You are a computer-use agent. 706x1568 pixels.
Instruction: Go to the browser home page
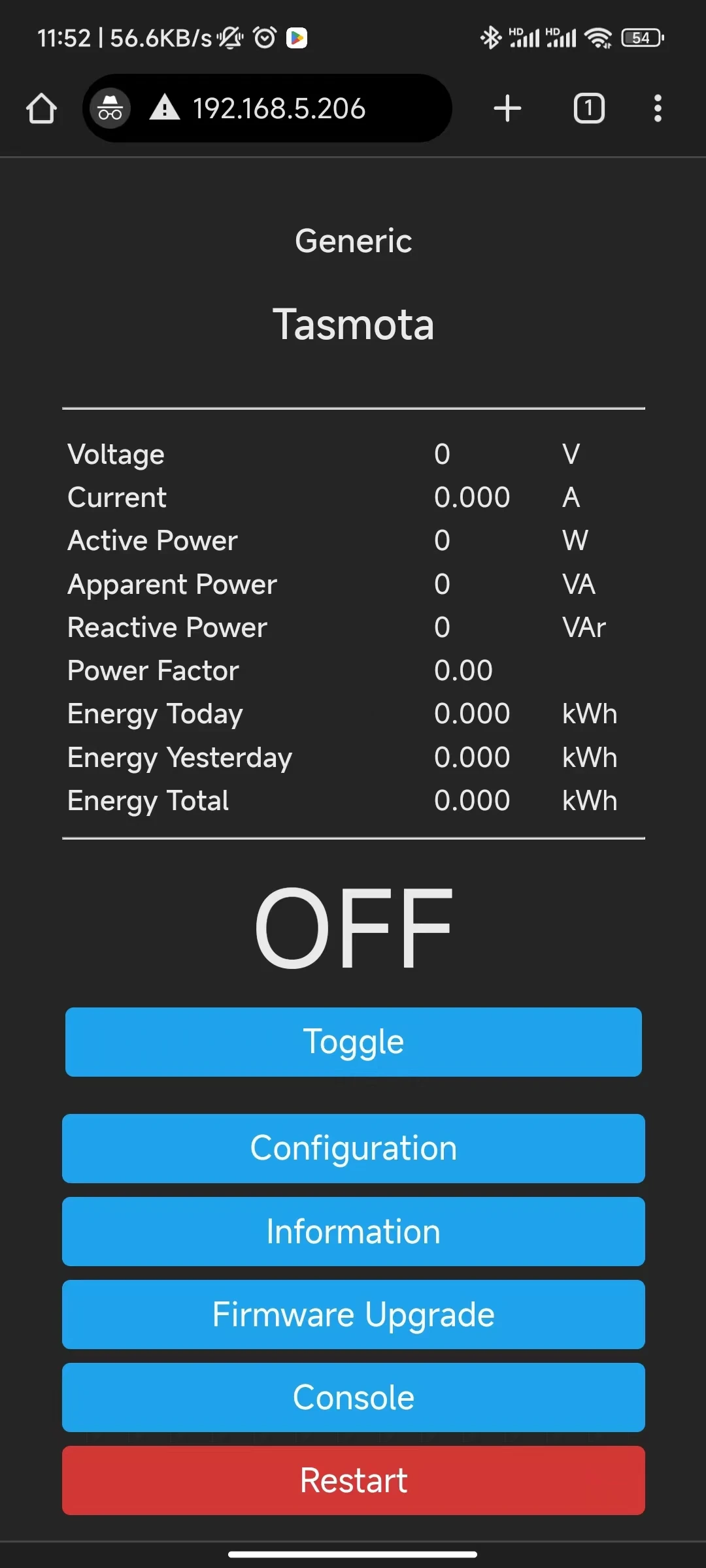(x=41, y=108)
